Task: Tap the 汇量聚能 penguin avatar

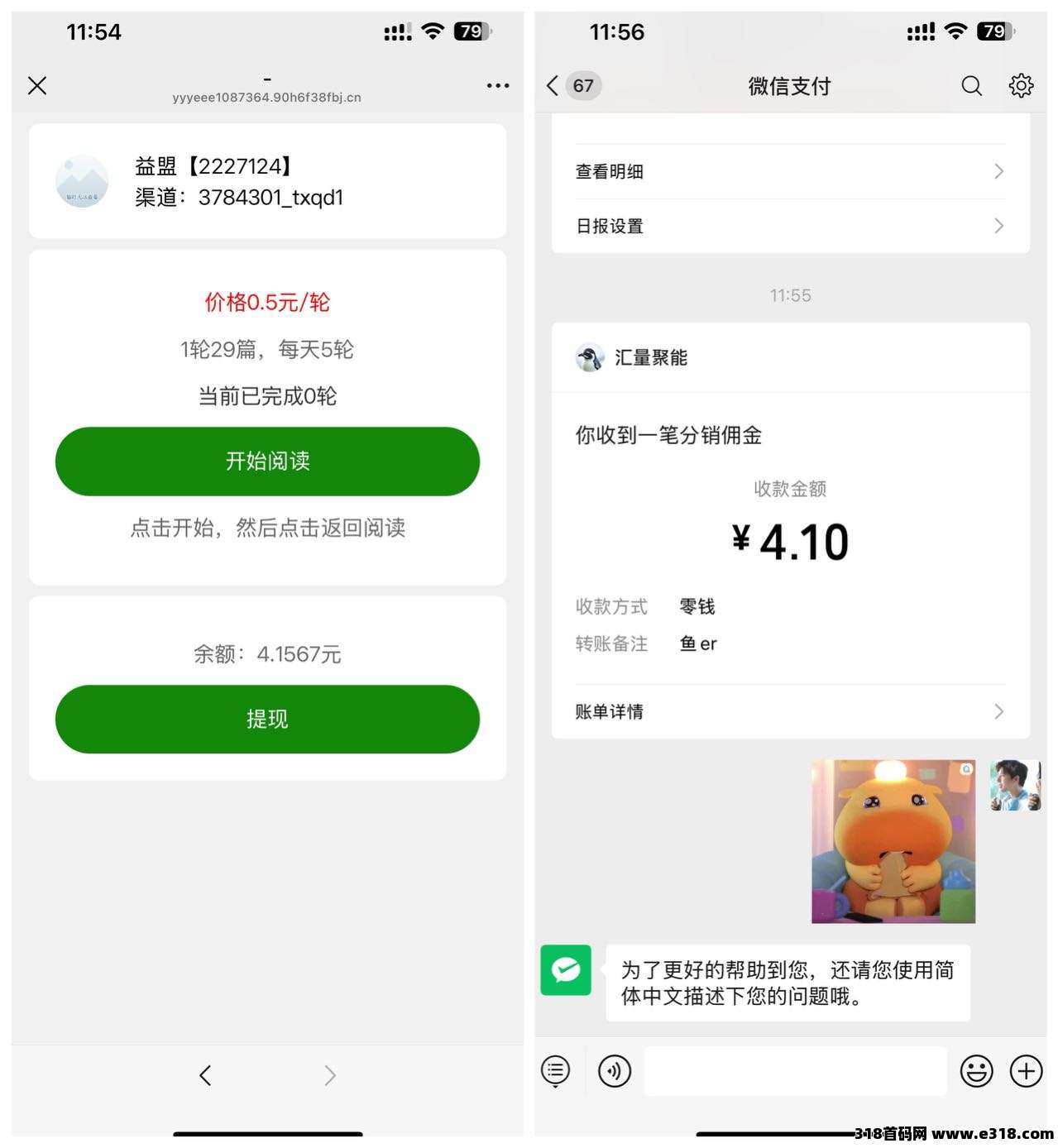Action: tap(589, 357)
